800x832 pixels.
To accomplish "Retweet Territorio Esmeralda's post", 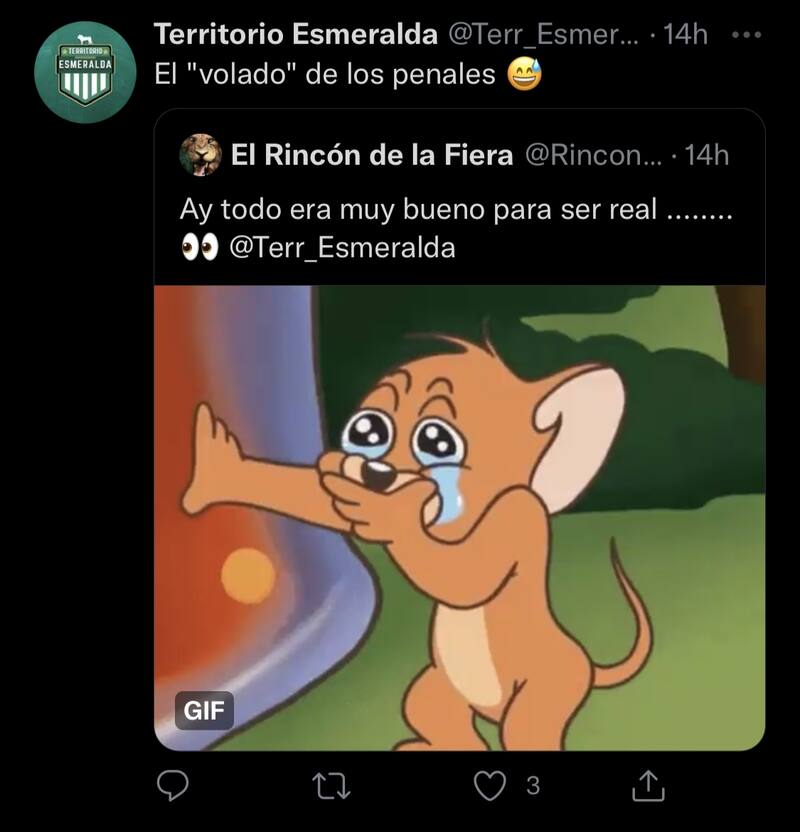I will point(331,787).
